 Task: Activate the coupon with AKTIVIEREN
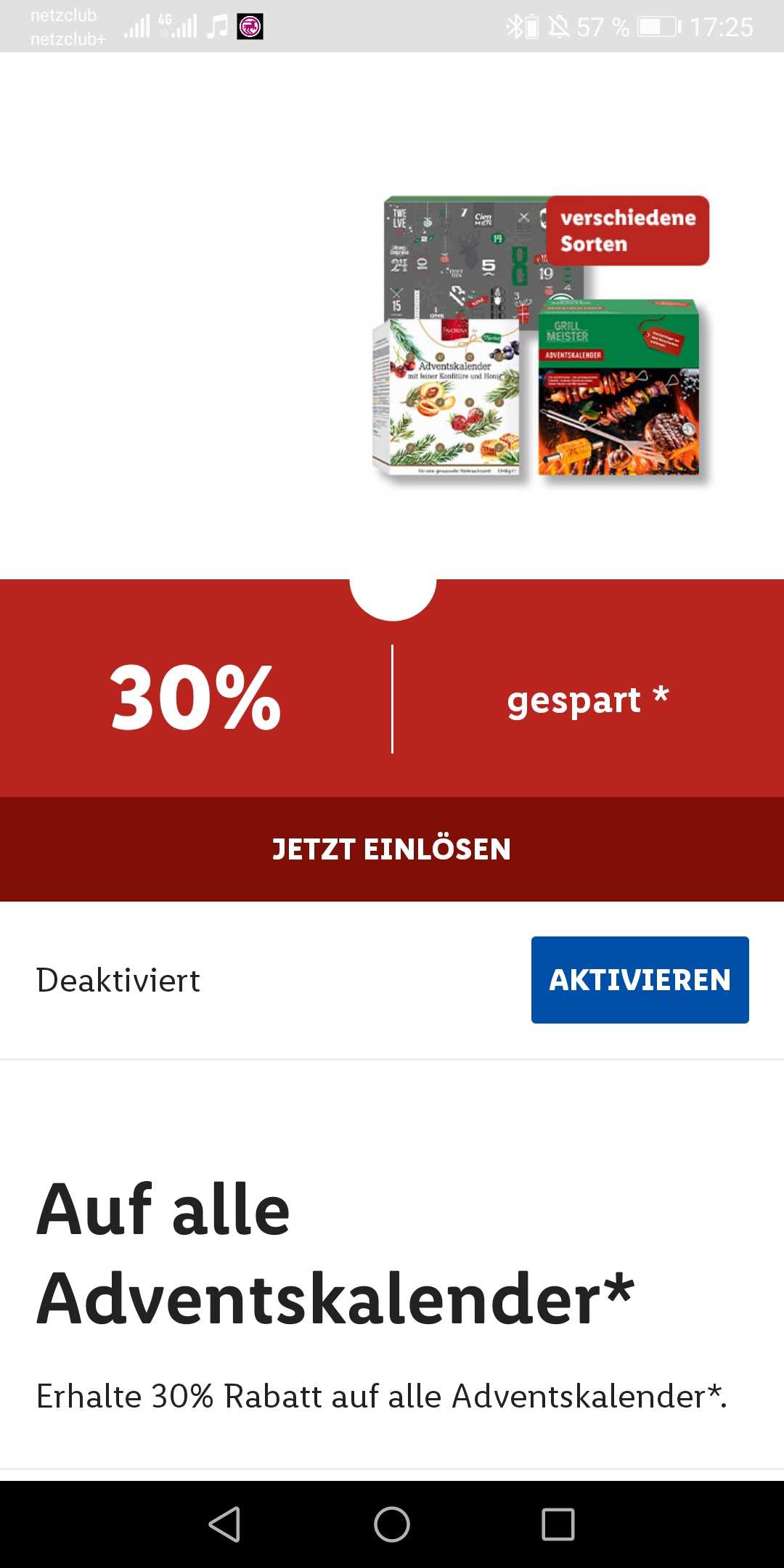tap(640, 979)
